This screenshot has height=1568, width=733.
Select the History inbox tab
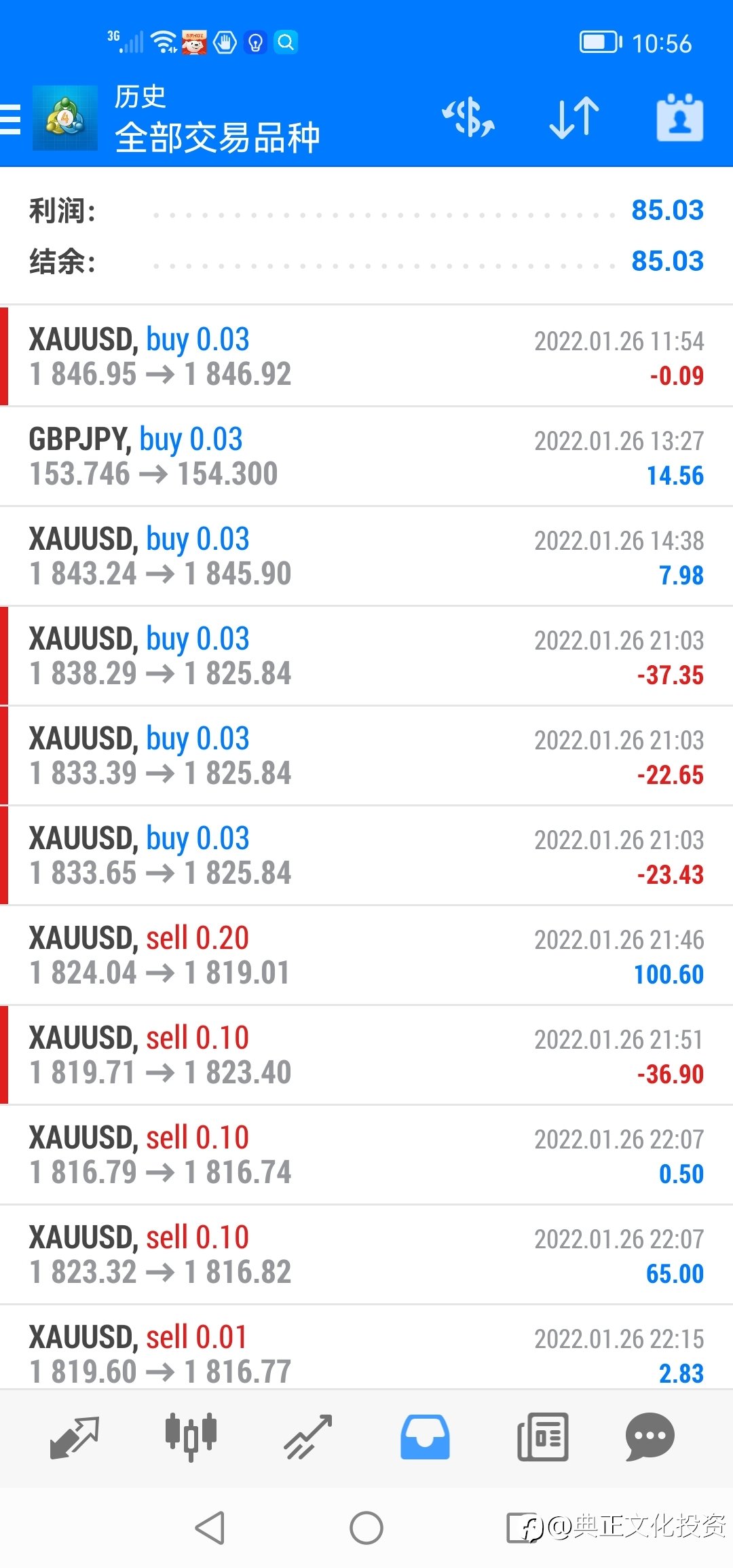pyautogui.click(x=425, y=1437)
